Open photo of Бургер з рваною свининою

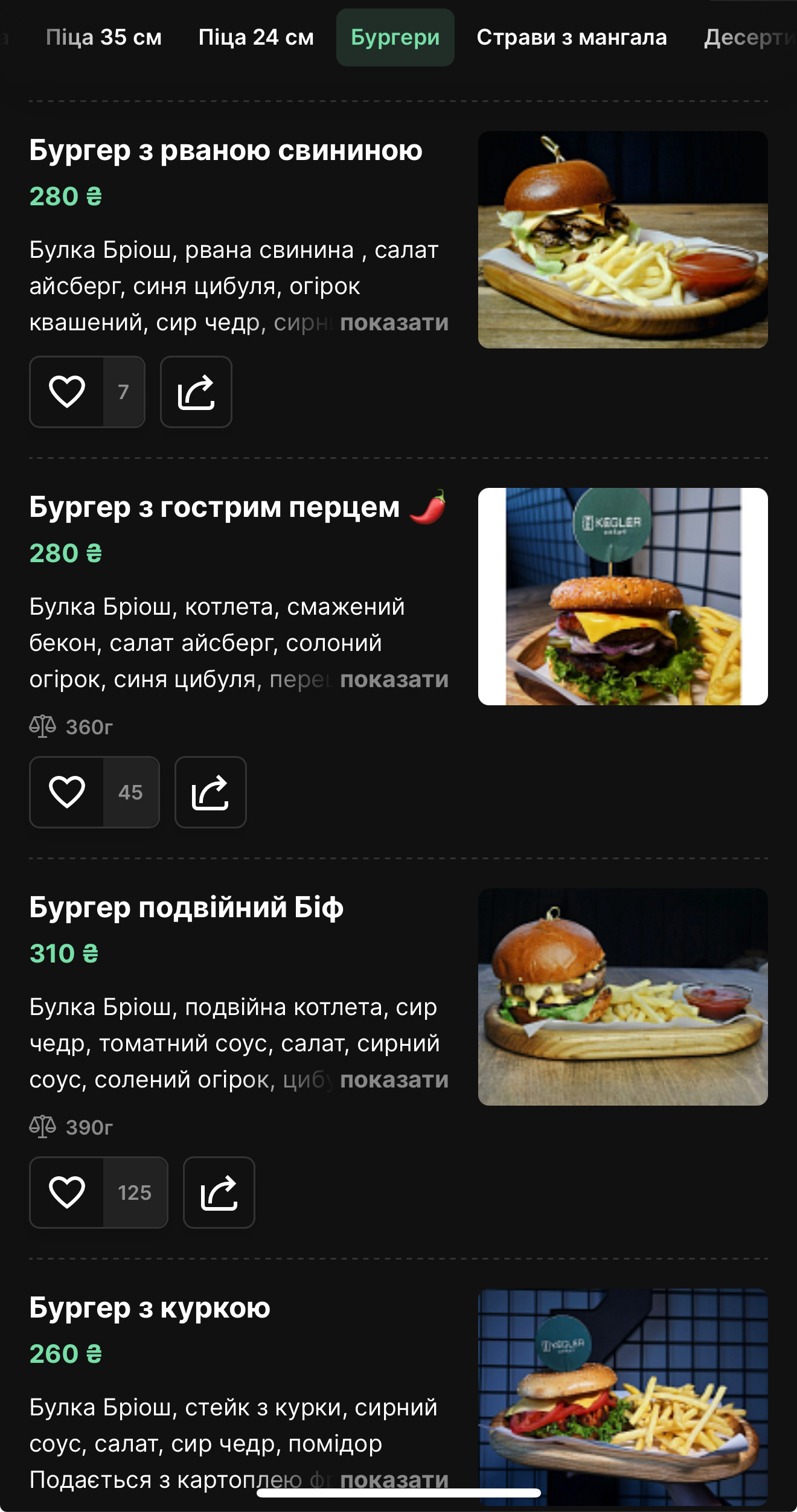[x=623, y=240]
